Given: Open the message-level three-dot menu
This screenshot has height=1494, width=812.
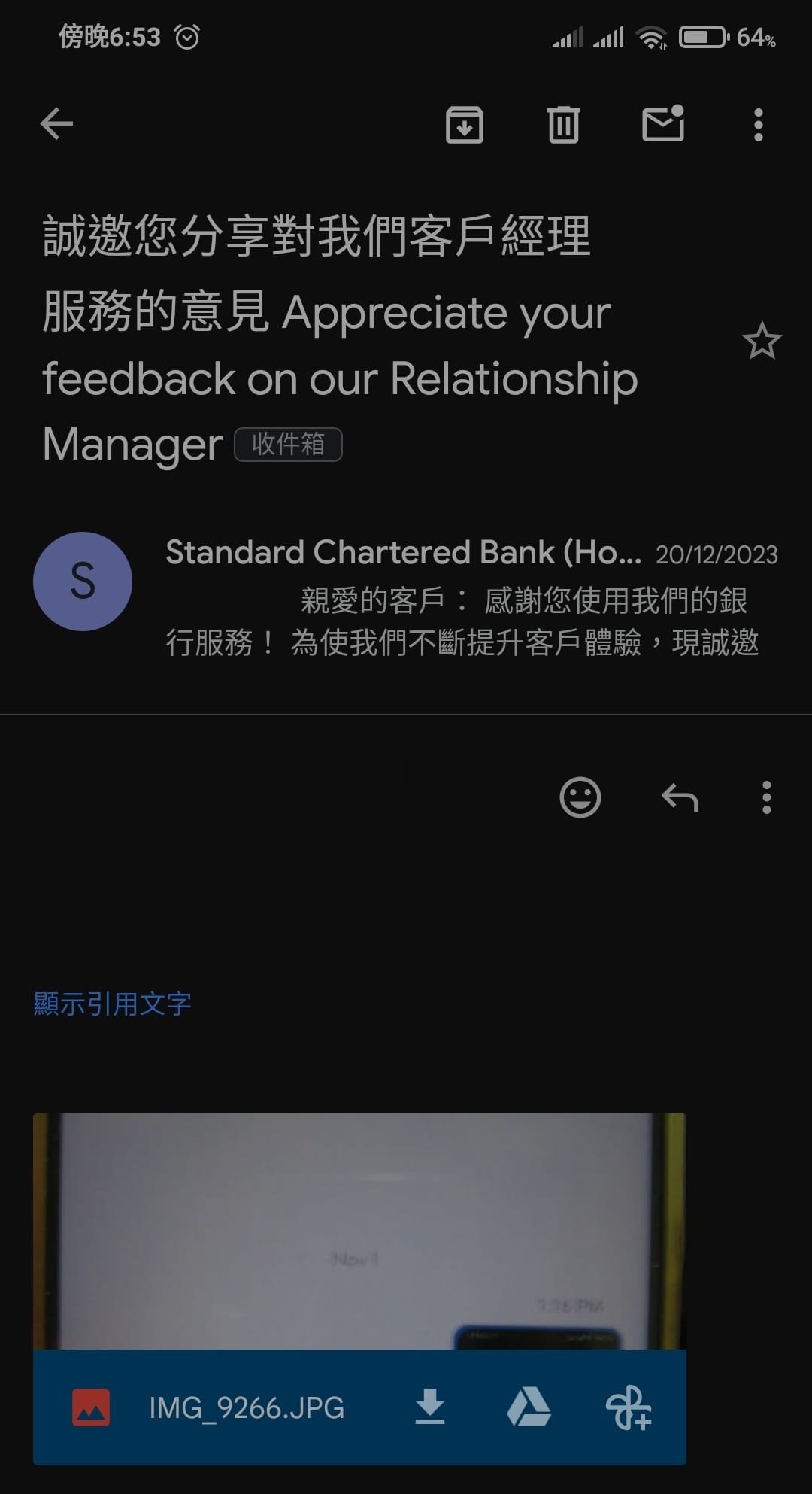Looking at the screenshot, I should point(765,799).
